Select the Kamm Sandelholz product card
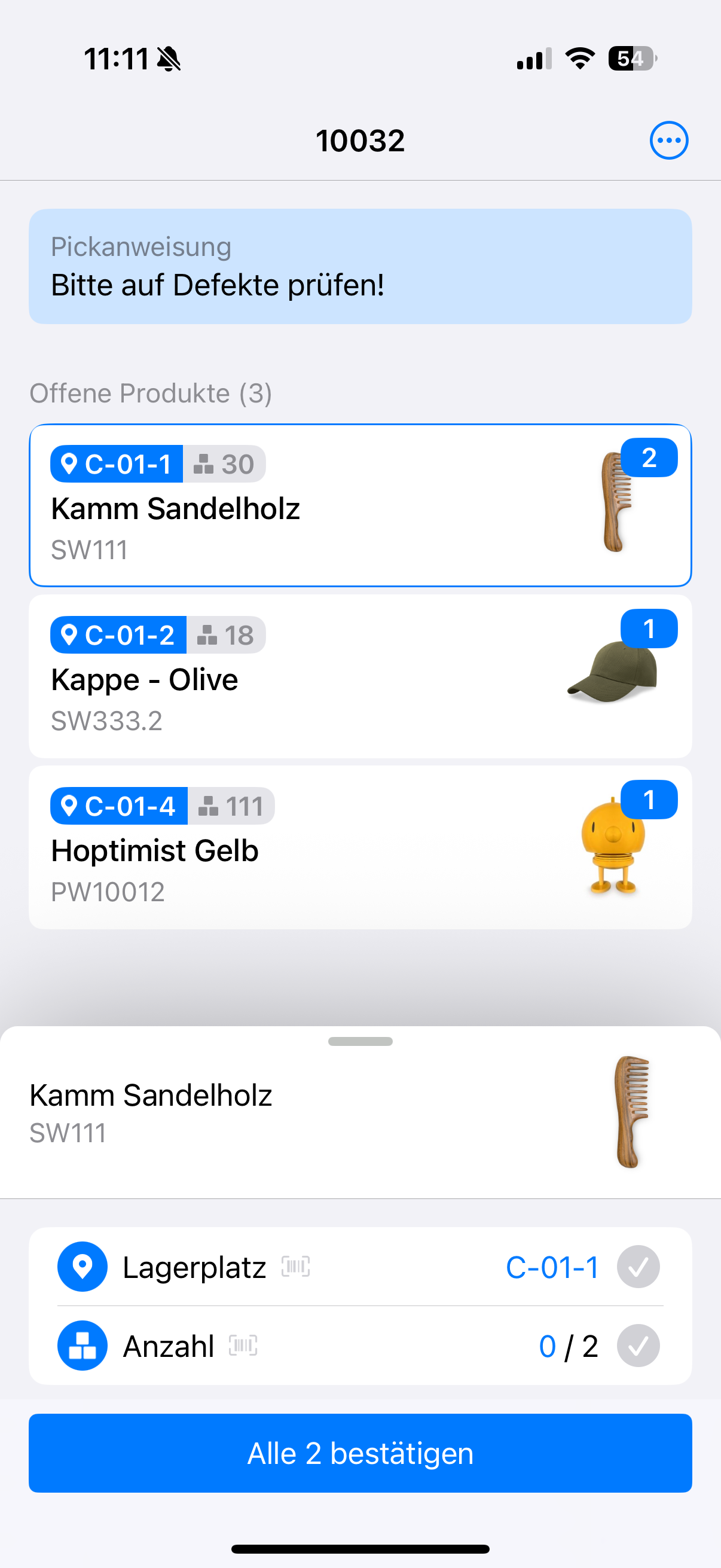Viewport: 721px width, 1568px height. (360, 505)
